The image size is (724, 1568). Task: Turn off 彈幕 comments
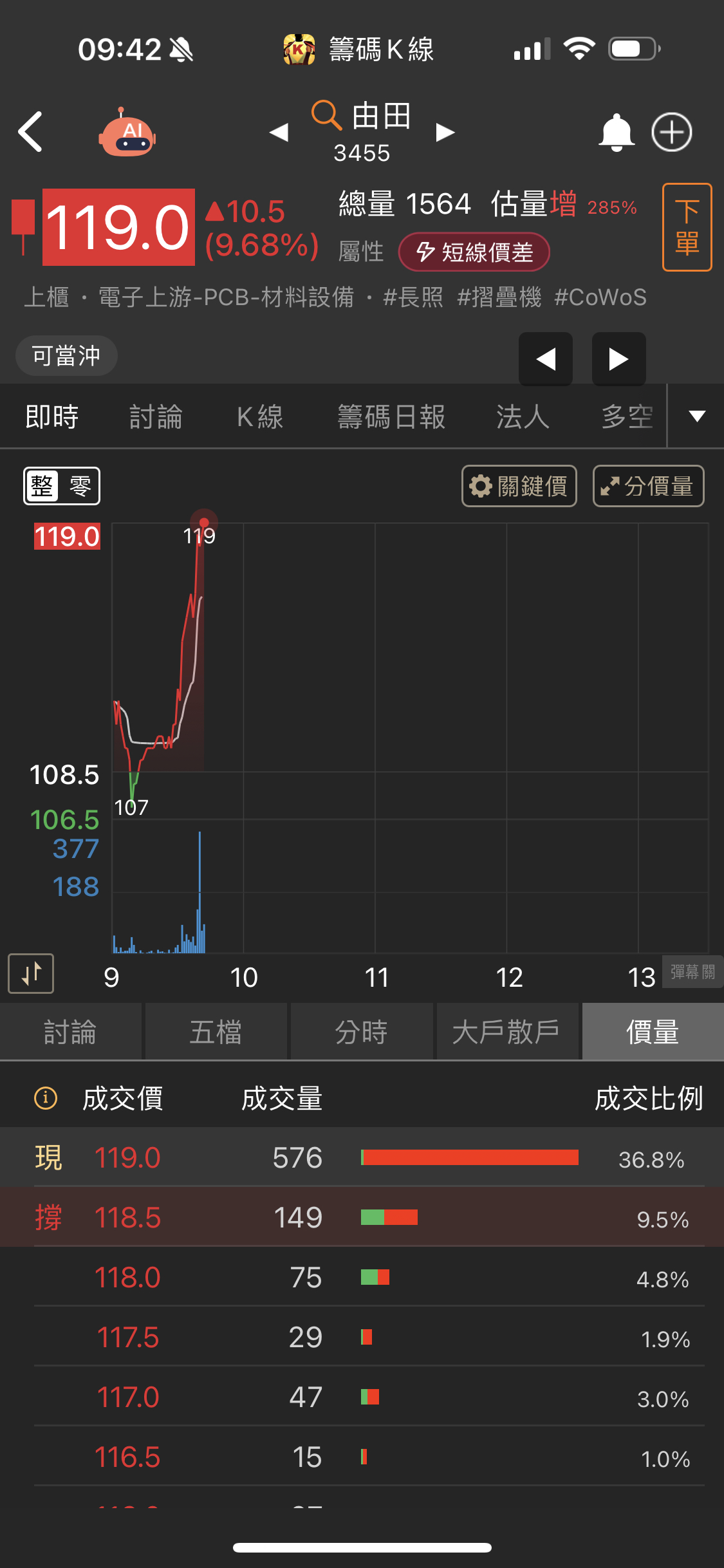[692, 972]
